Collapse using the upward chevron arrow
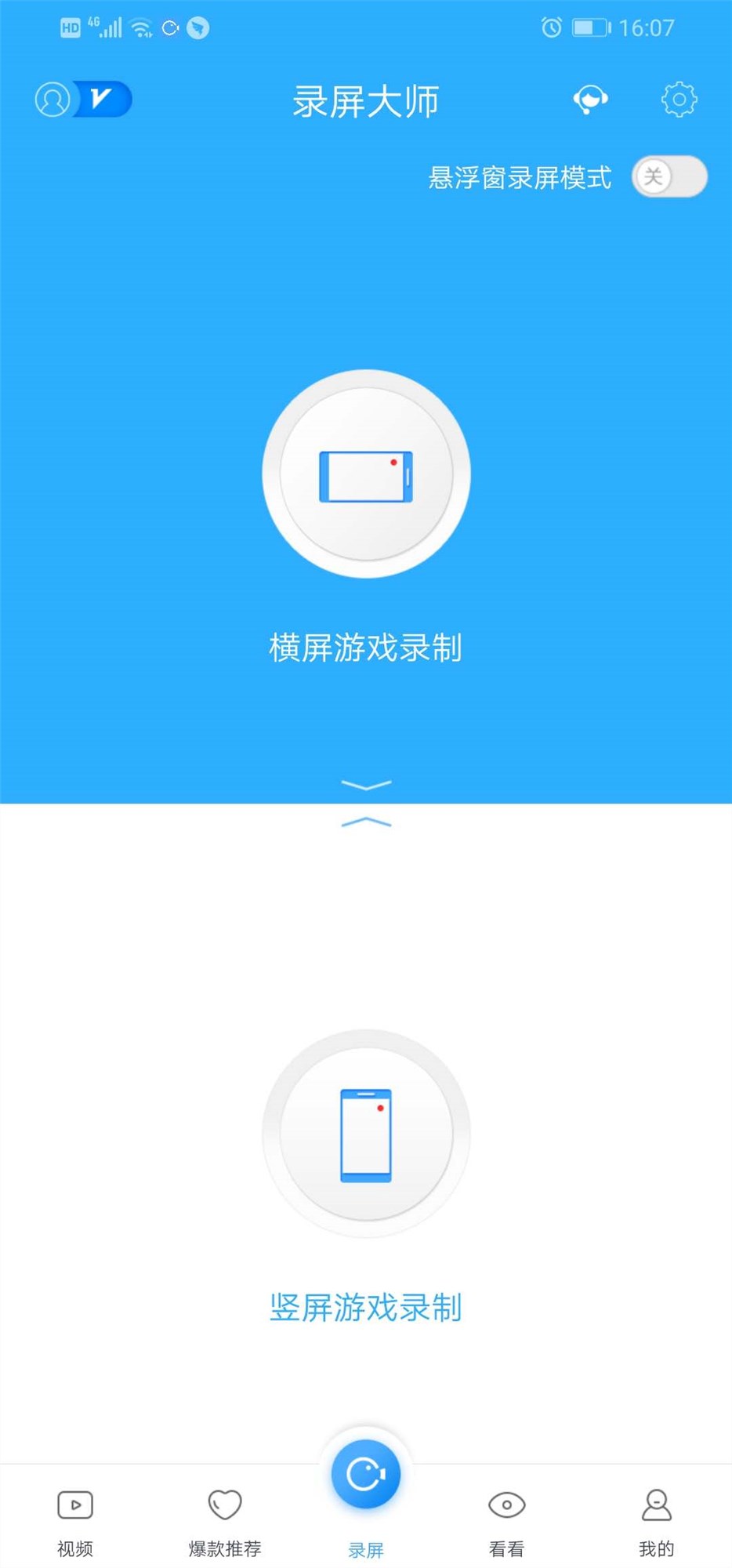Viewport: 732px width, 1568px height. (x=365, y=820)
